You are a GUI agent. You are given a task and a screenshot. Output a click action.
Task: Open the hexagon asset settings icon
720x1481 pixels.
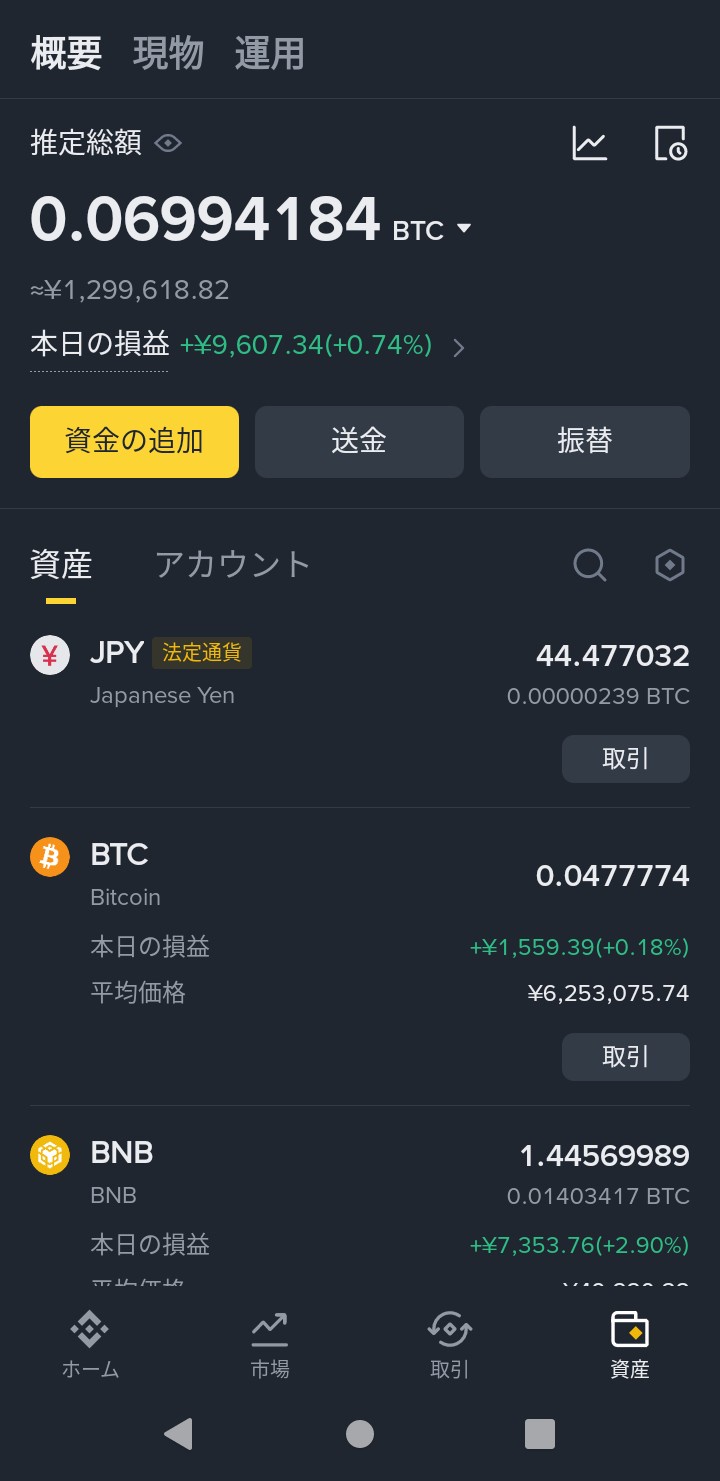(669, 565)
